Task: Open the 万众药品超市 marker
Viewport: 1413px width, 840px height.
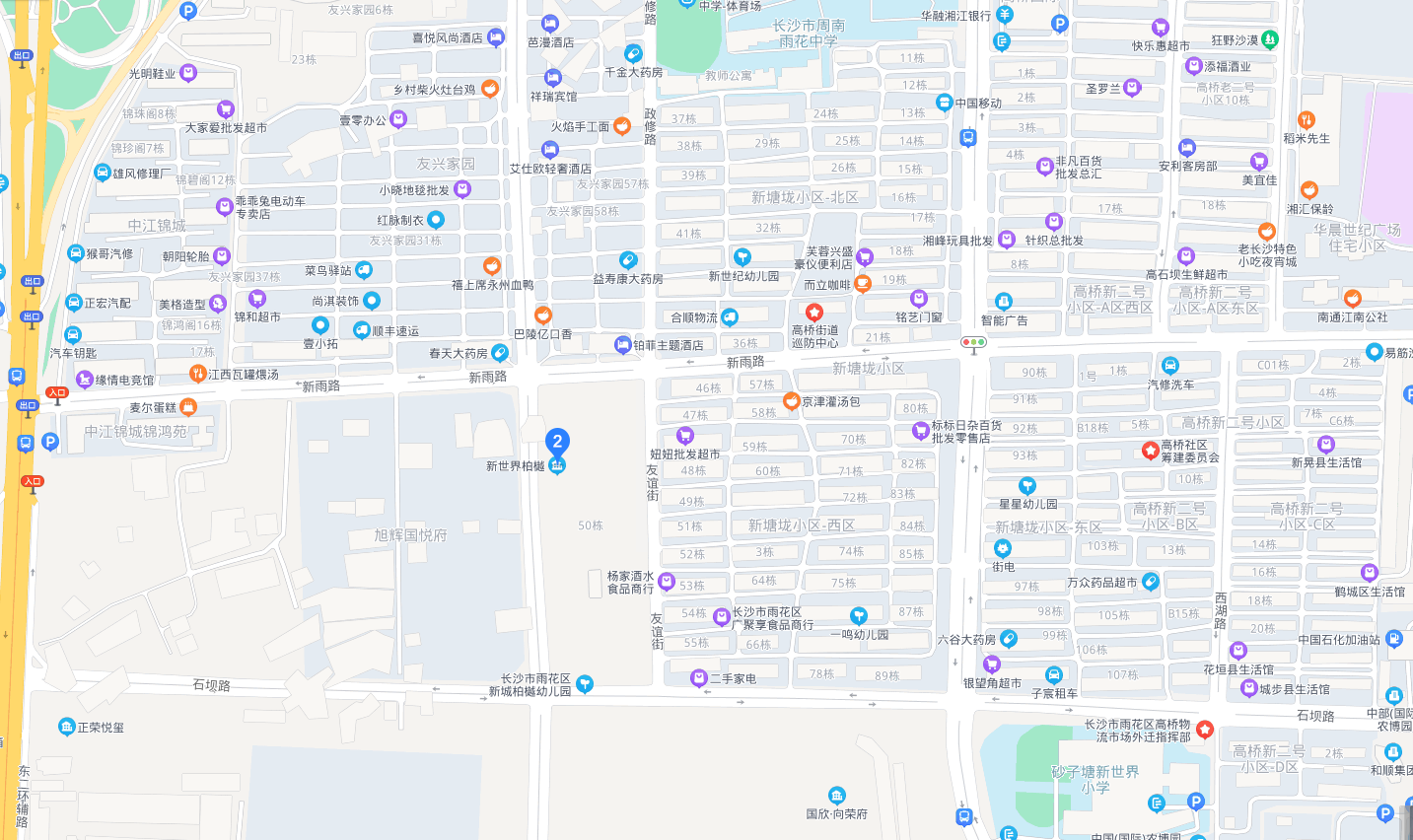Action: pos(1150,582)
